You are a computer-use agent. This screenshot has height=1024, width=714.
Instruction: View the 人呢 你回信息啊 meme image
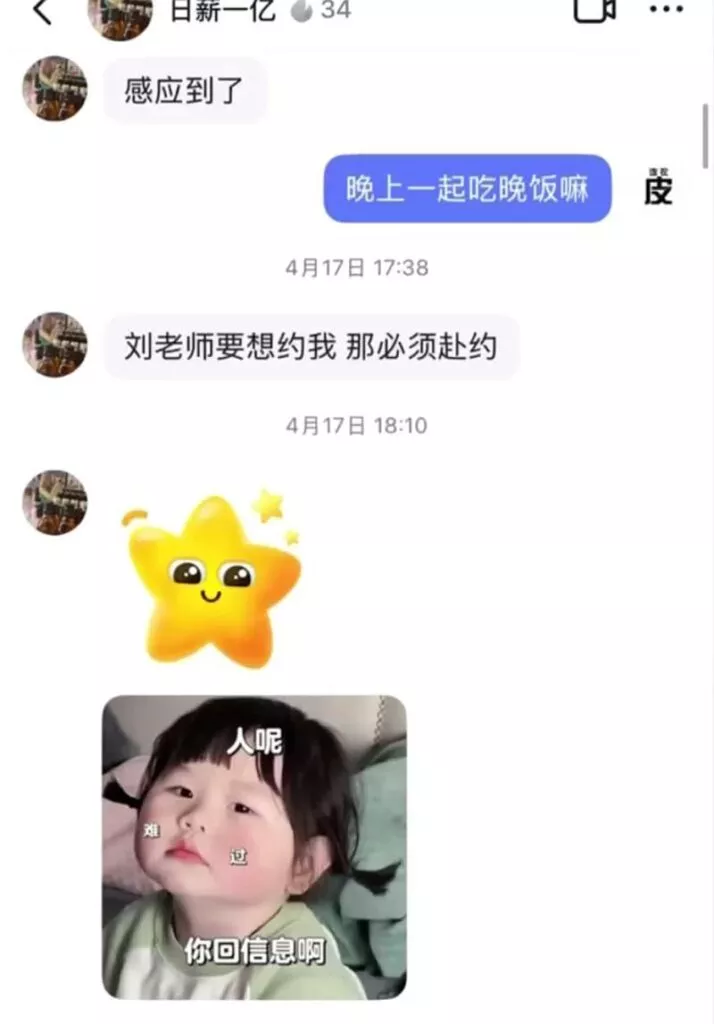(x=254, y=846)
